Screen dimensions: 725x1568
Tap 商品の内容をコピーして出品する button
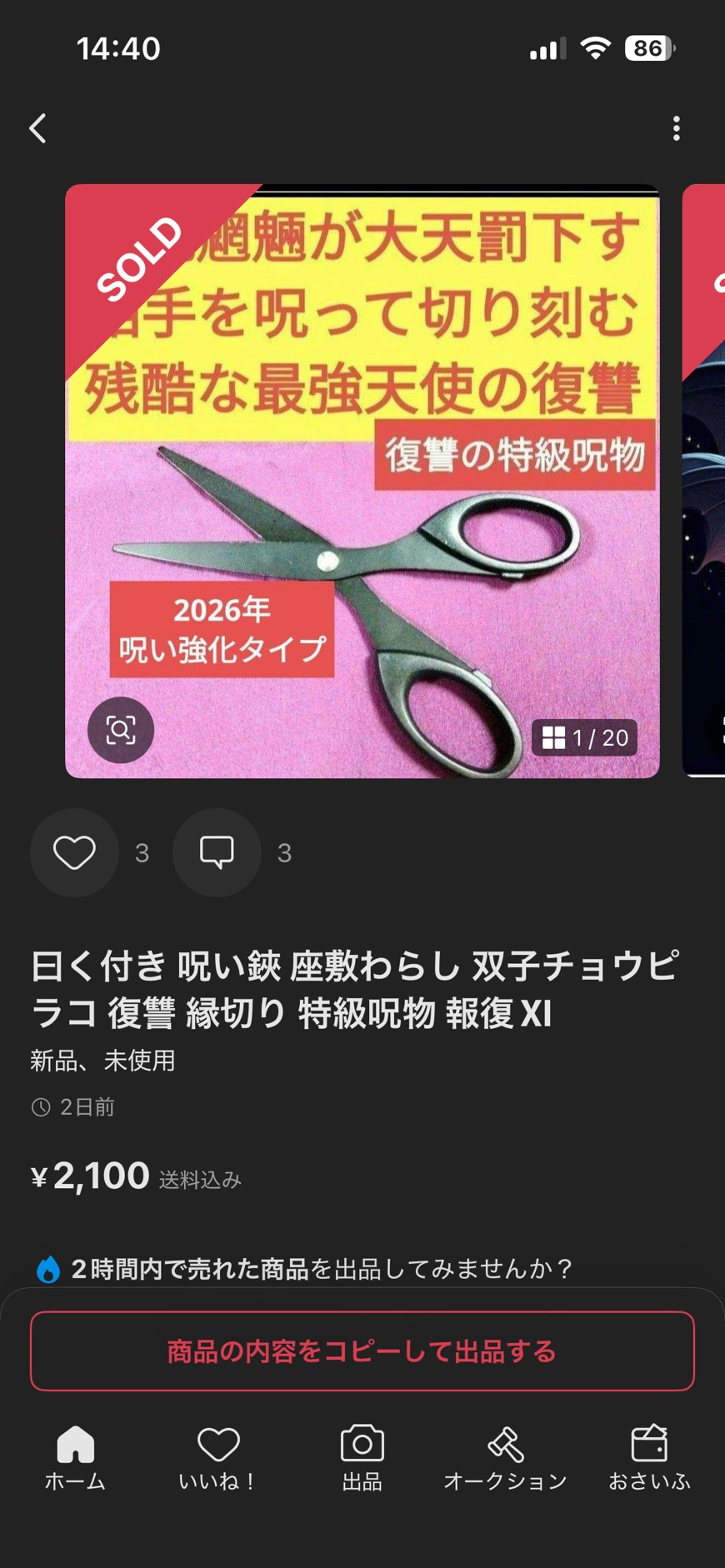362,1351
